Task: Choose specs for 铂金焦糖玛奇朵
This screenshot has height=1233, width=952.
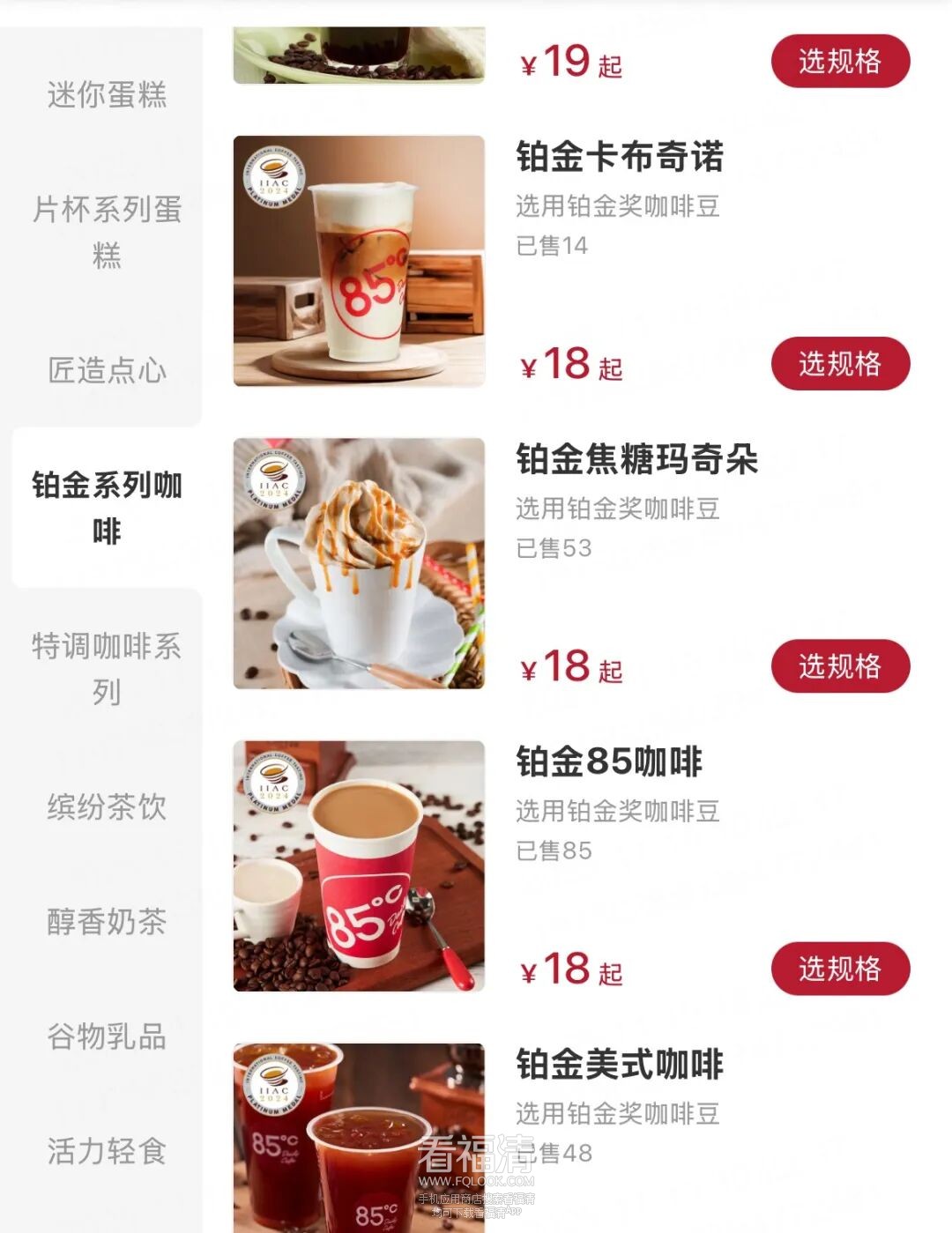Action: click(839, 666)
